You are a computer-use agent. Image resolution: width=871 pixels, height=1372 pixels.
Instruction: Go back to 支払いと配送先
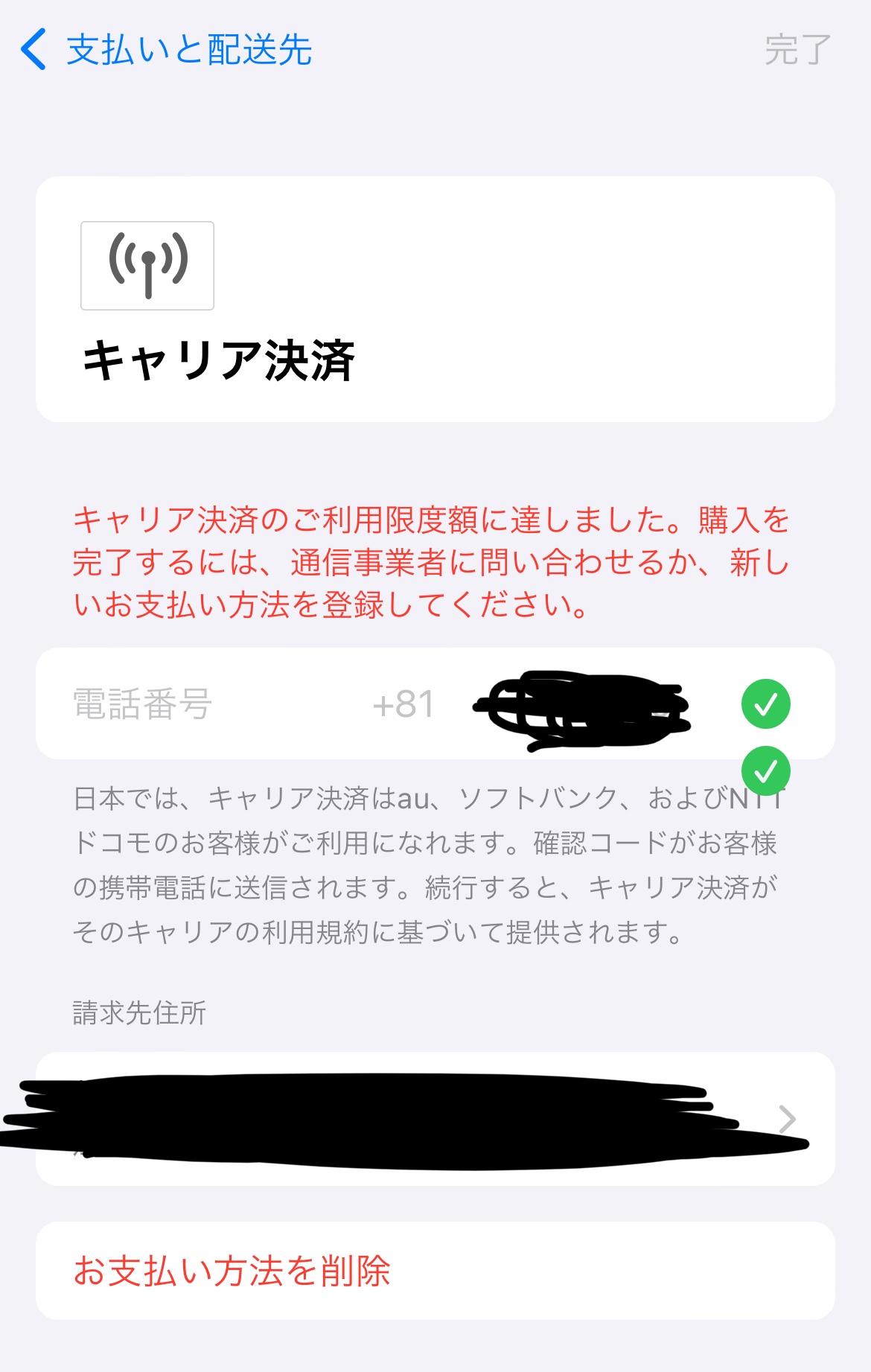click(165, 50)
